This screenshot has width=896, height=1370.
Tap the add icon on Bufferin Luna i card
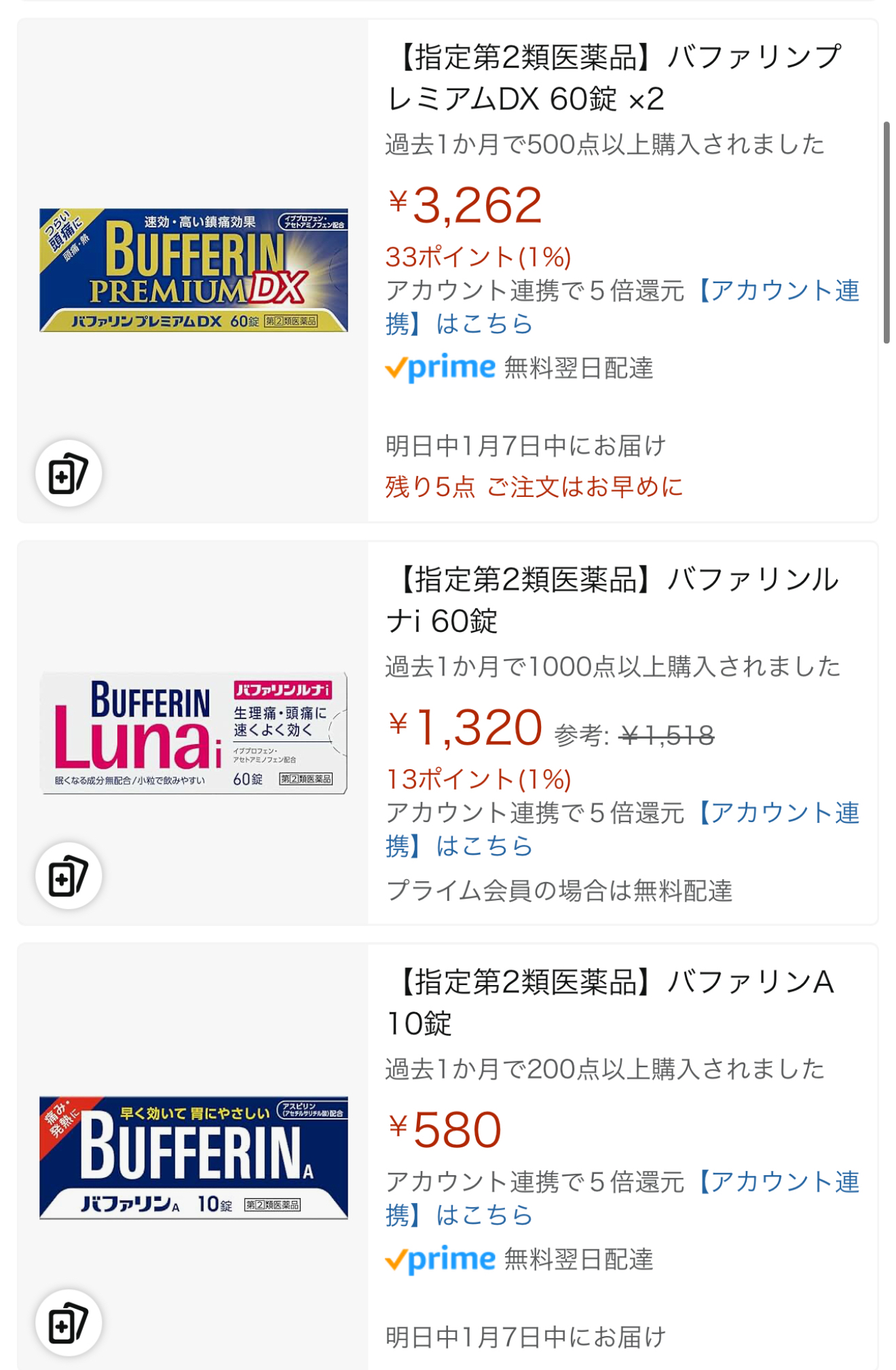pos(69,876)
